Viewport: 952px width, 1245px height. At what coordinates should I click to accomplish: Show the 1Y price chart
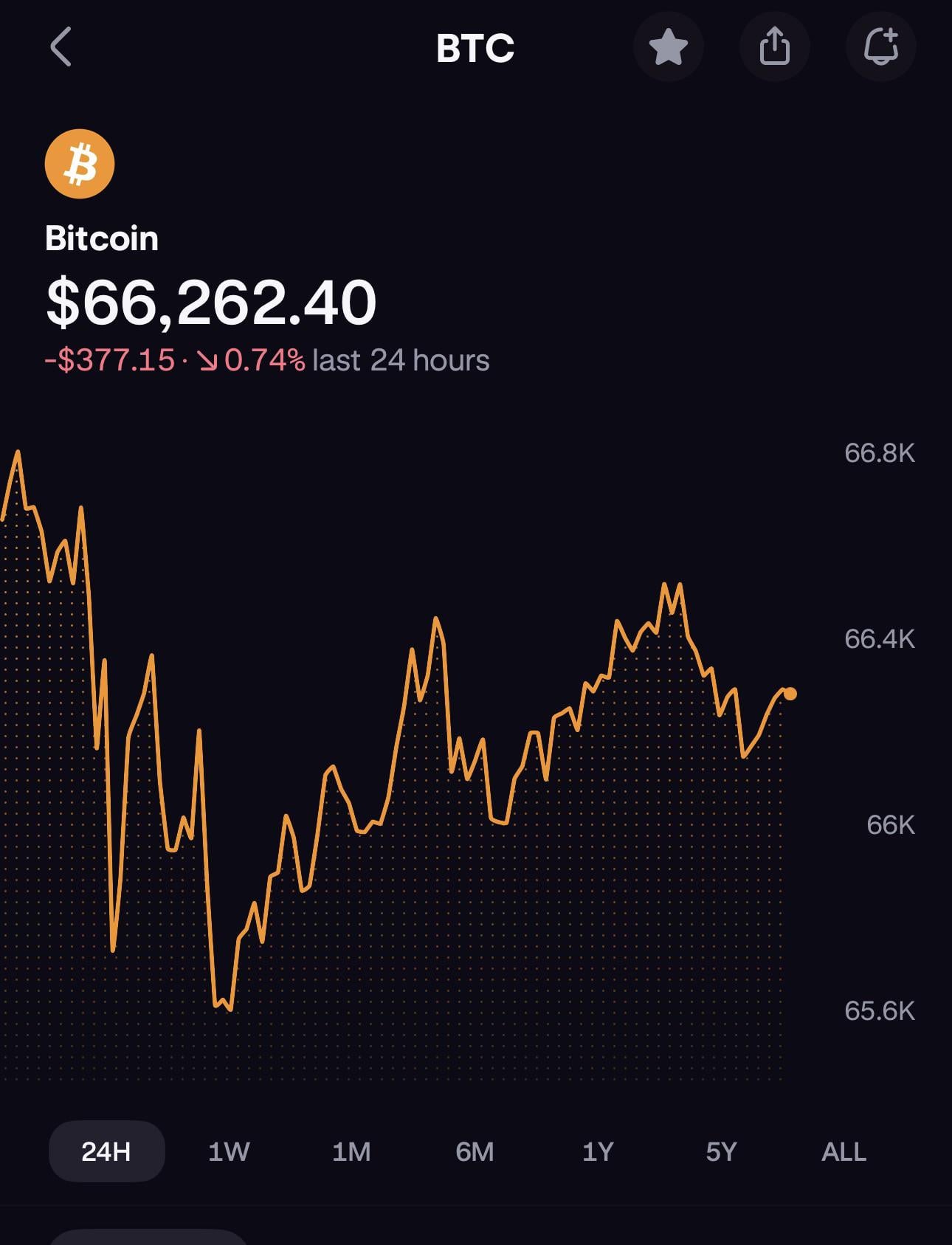click(598, 1151)
